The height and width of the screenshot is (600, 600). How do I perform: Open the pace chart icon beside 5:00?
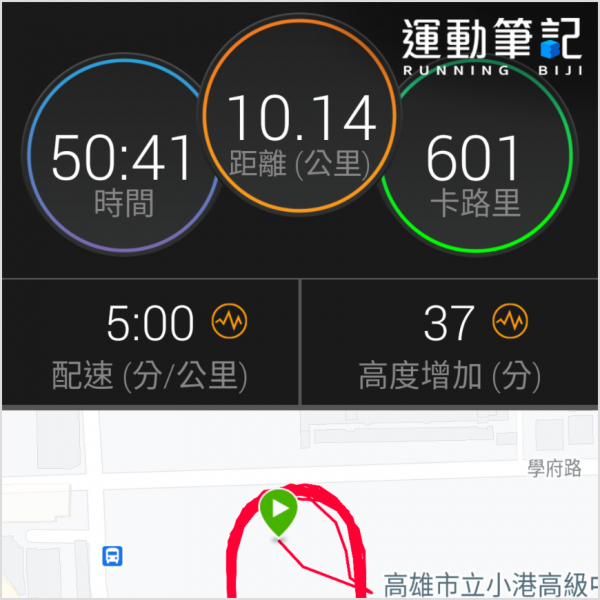[230, 322]
